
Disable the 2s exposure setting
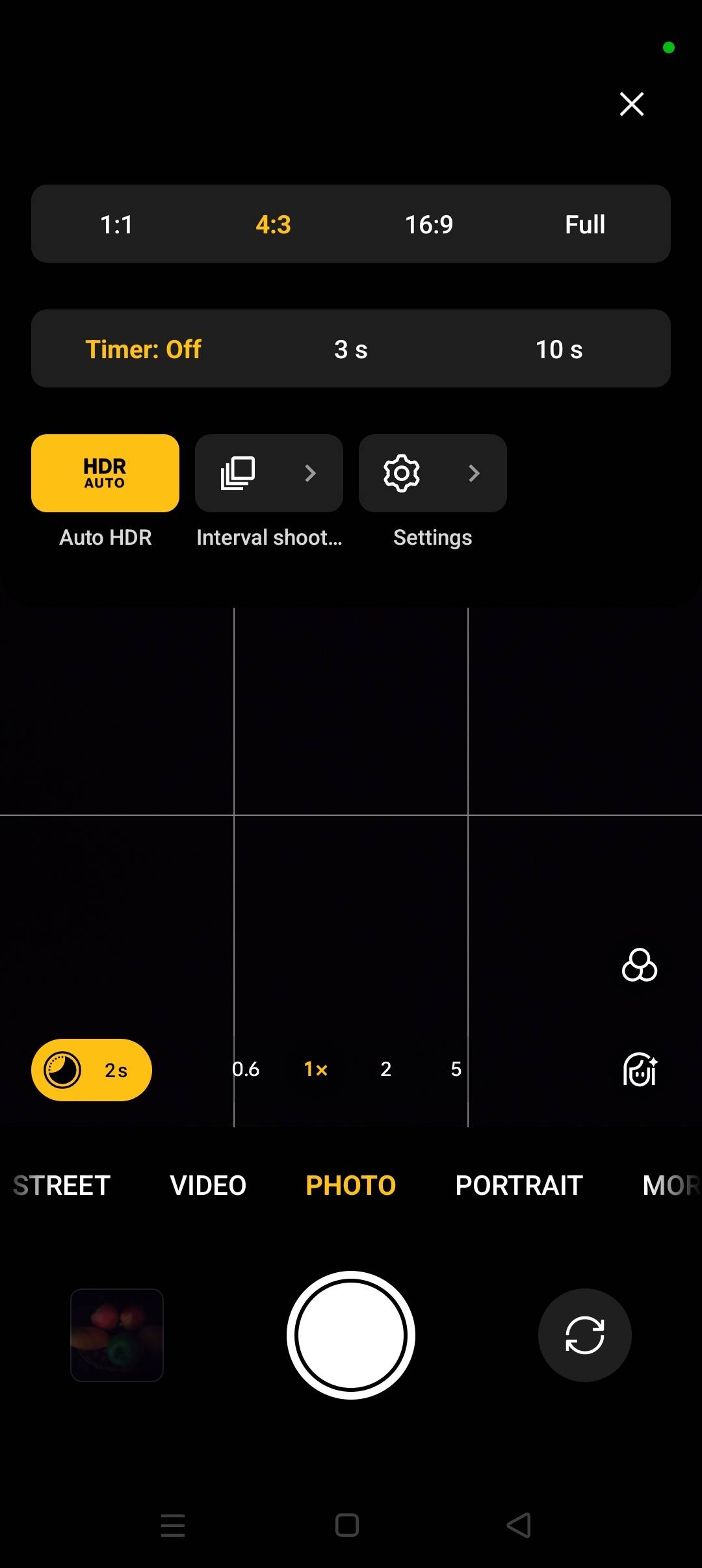91,1070
